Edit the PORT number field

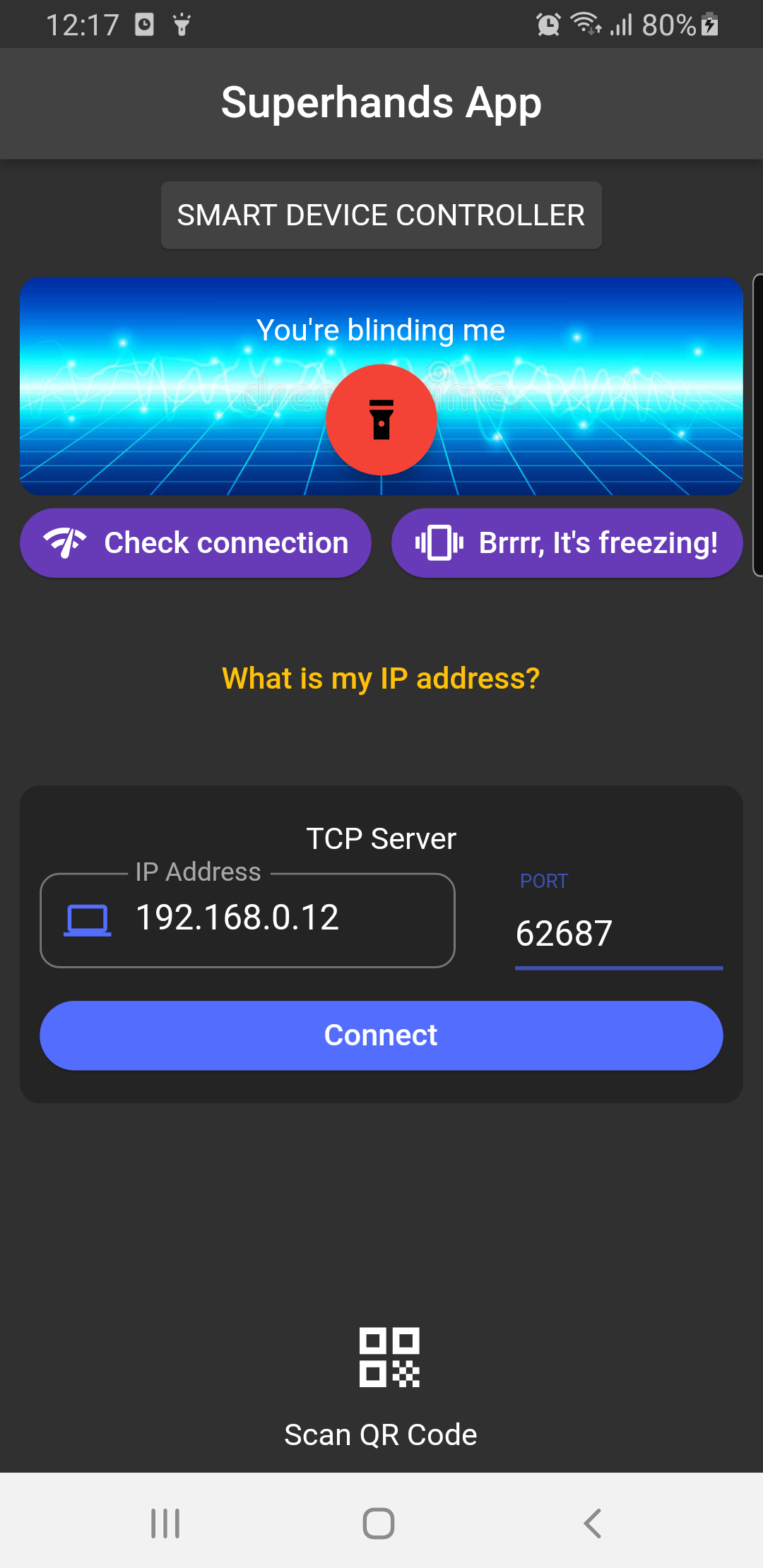click(617, 934)
